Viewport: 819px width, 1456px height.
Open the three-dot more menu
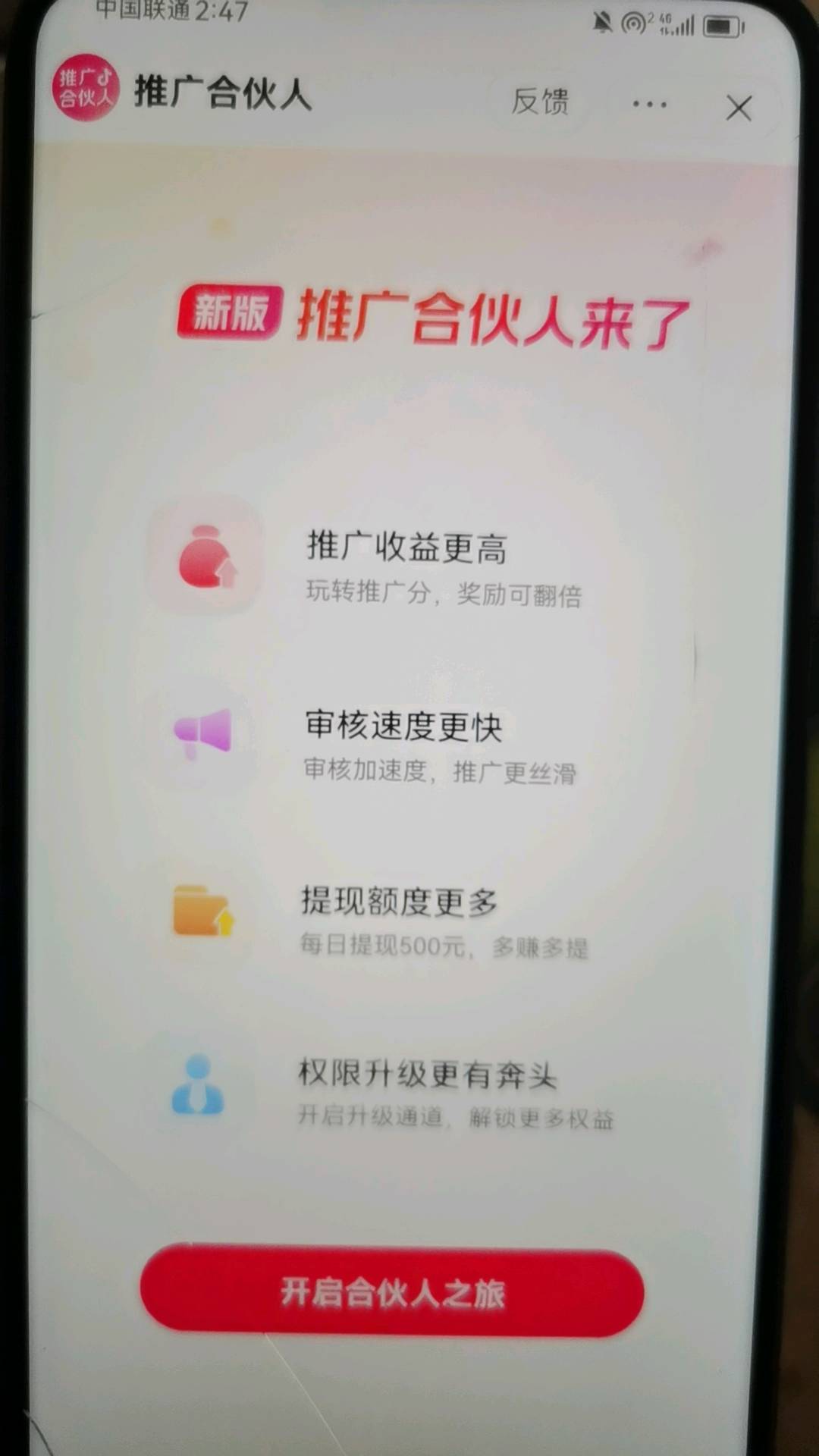[650, 104]
